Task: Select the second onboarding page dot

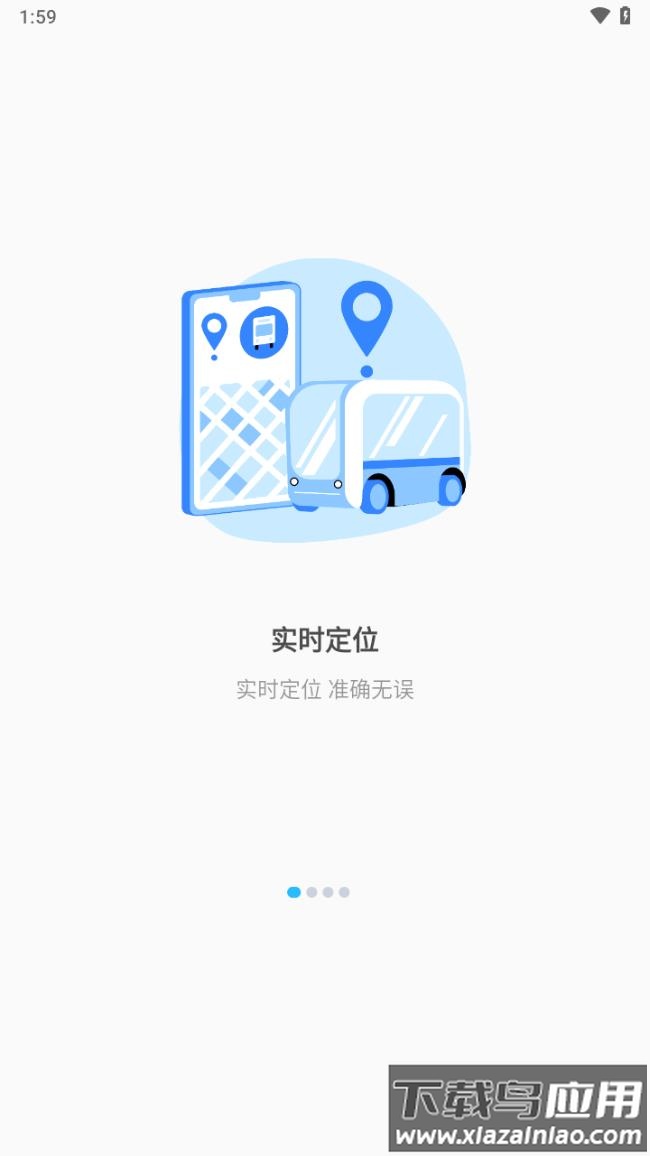Action: [x=312, y=892]
